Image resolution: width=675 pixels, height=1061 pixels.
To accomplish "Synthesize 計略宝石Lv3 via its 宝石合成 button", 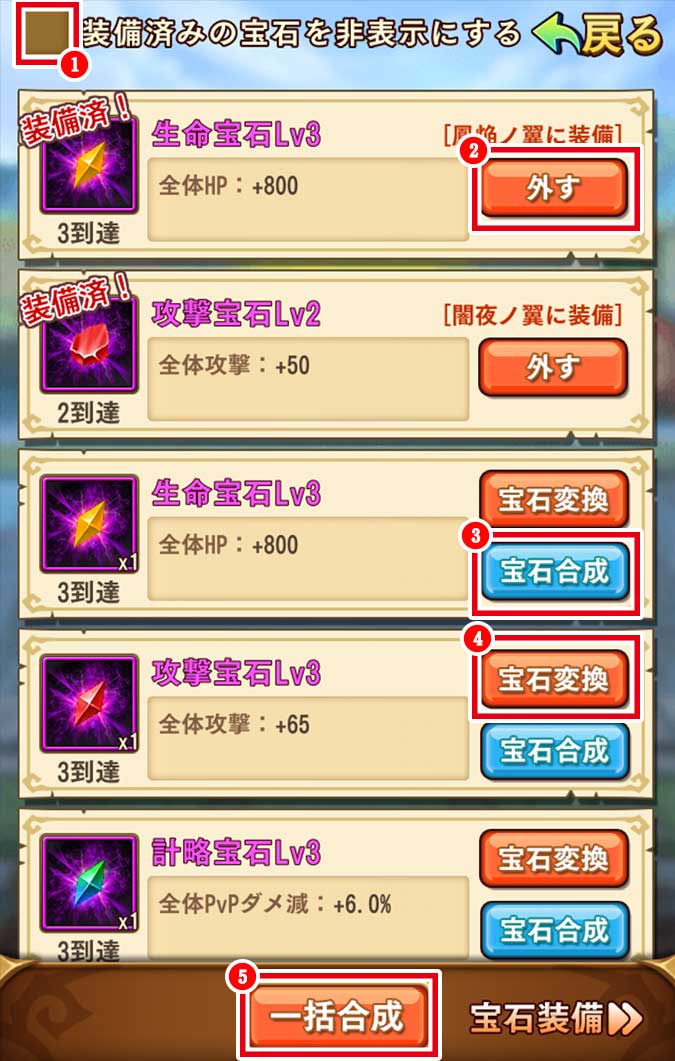I will (553, 929).
